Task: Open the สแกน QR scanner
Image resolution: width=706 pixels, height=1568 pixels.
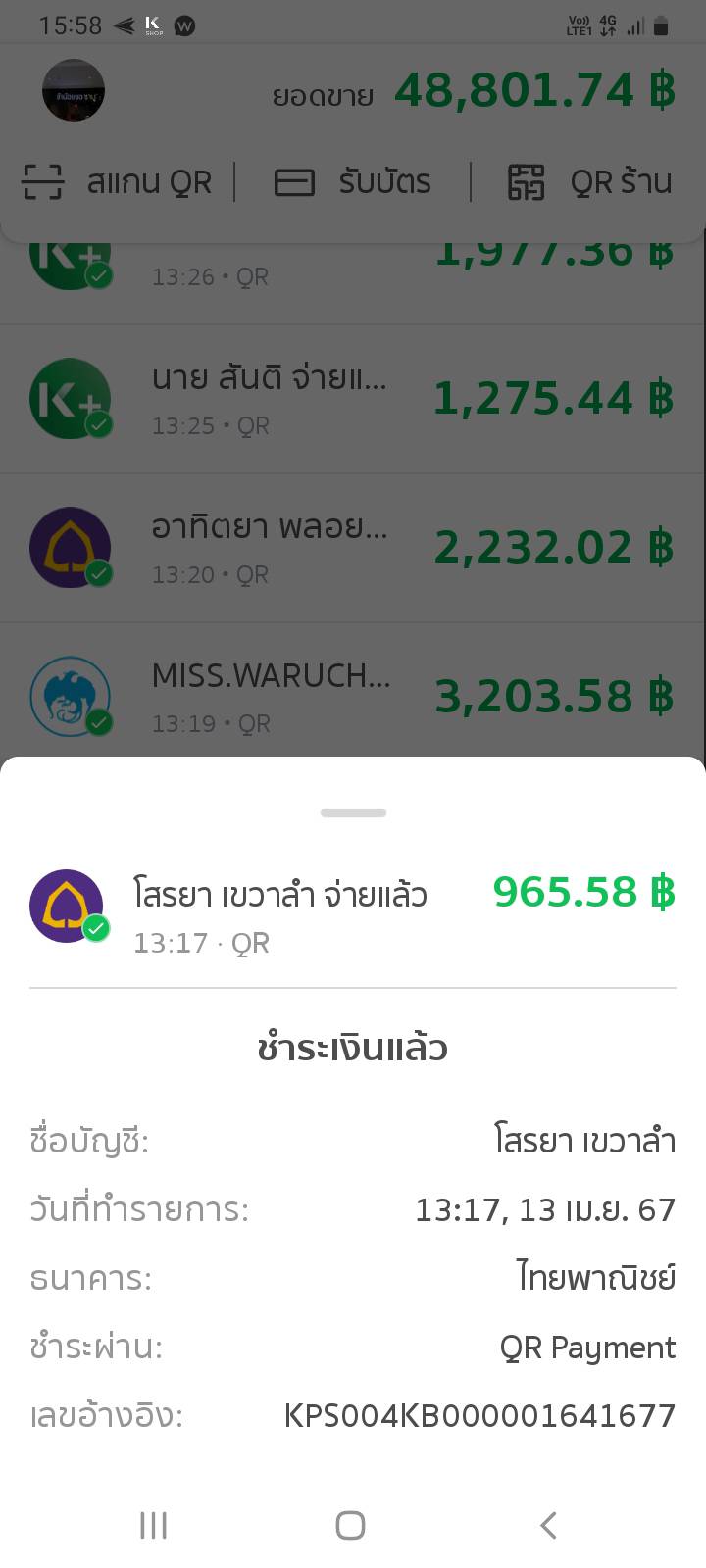Action: [117, 182]
